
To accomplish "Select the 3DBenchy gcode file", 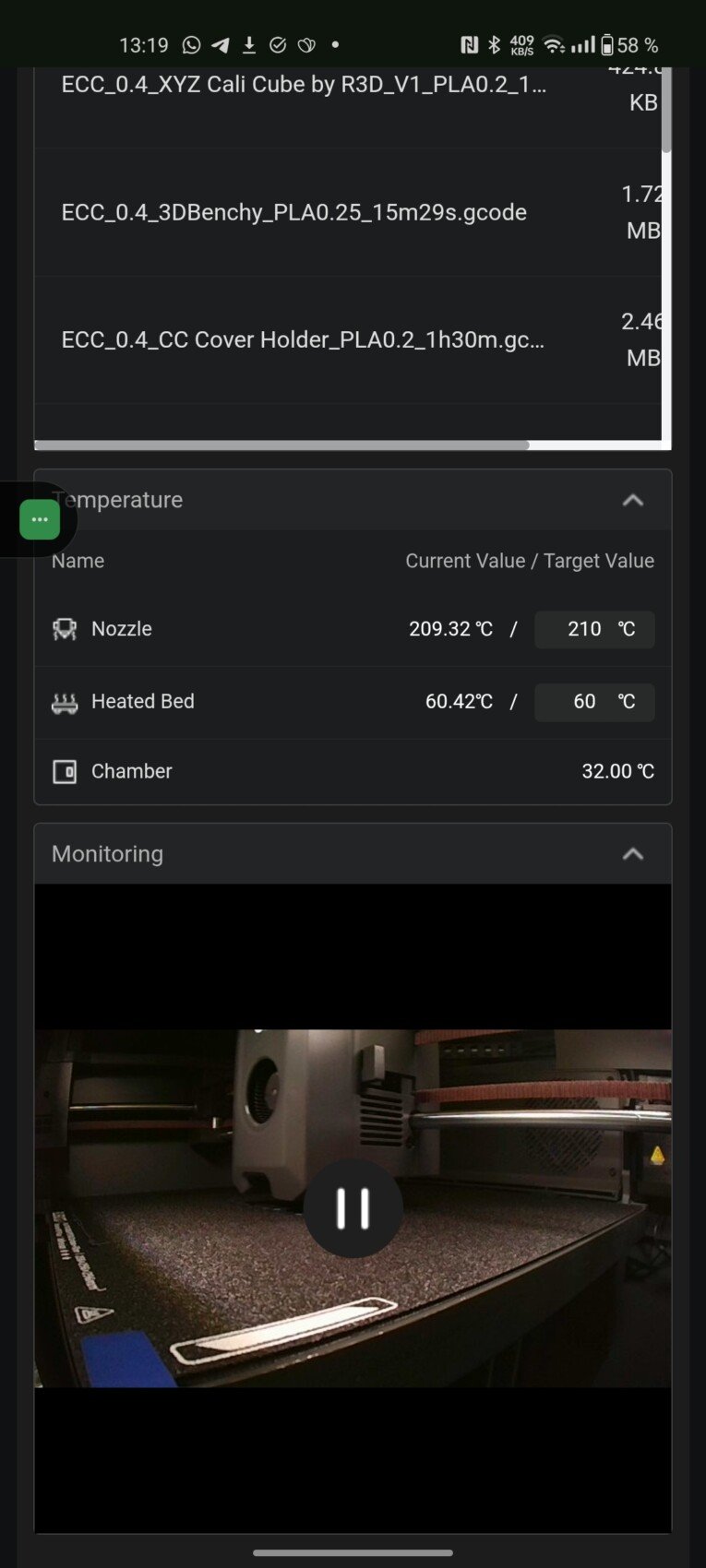I will click(x=294, y=212).
